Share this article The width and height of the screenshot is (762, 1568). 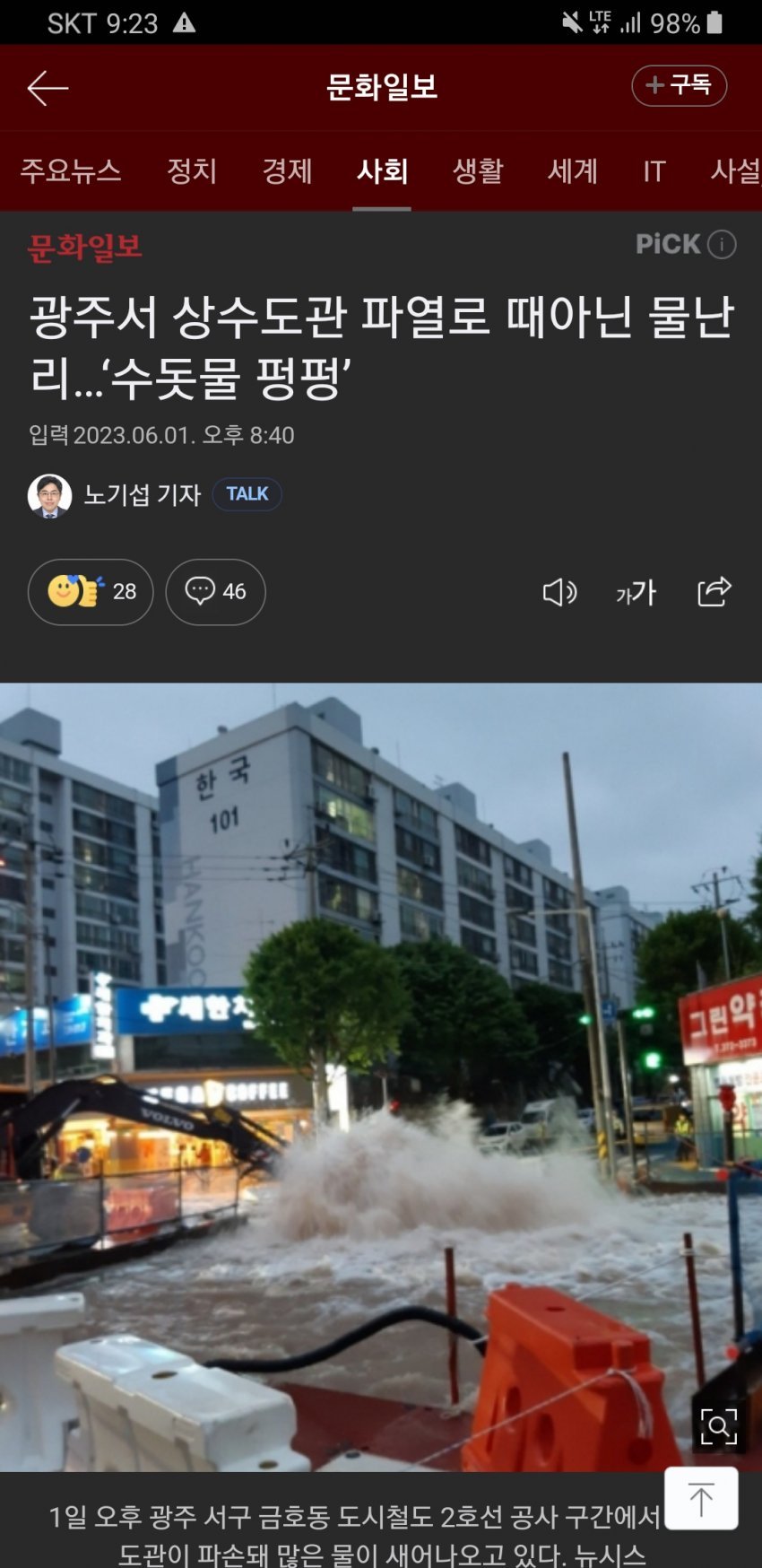pyautogui.click(x=714, y=592)
